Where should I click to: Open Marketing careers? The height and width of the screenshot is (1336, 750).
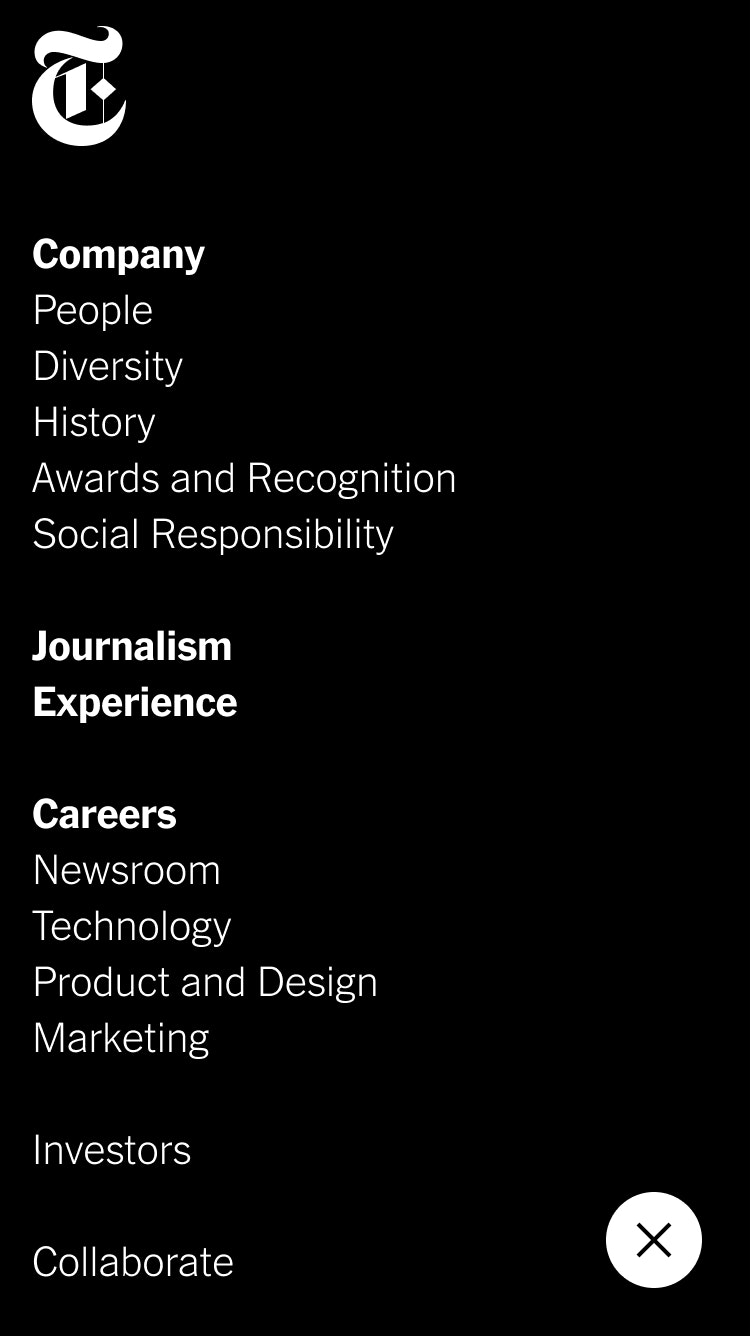point(121,1039)
